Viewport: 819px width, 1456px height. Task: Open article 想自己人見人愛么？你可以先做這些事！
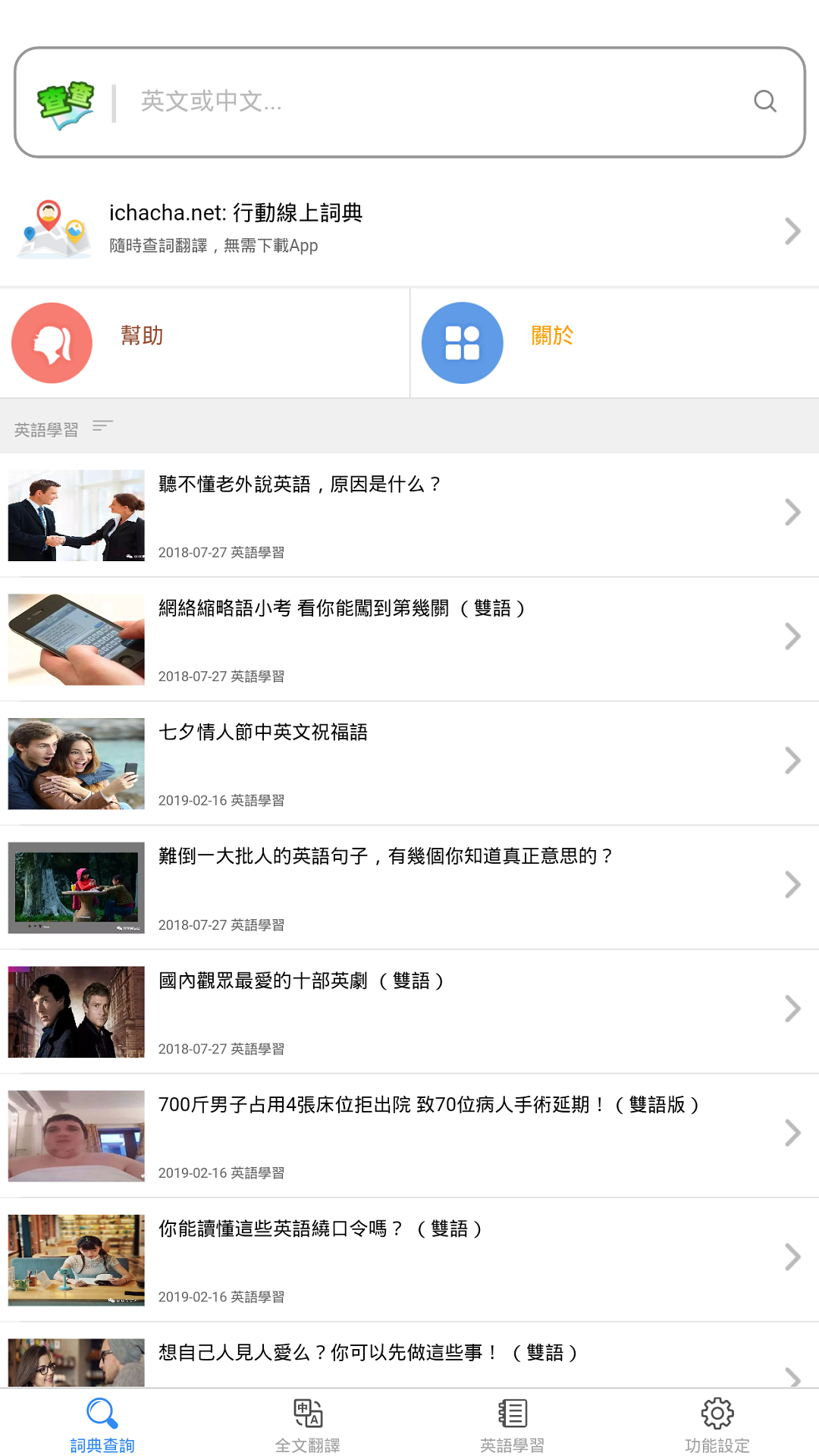[409, 1361]
